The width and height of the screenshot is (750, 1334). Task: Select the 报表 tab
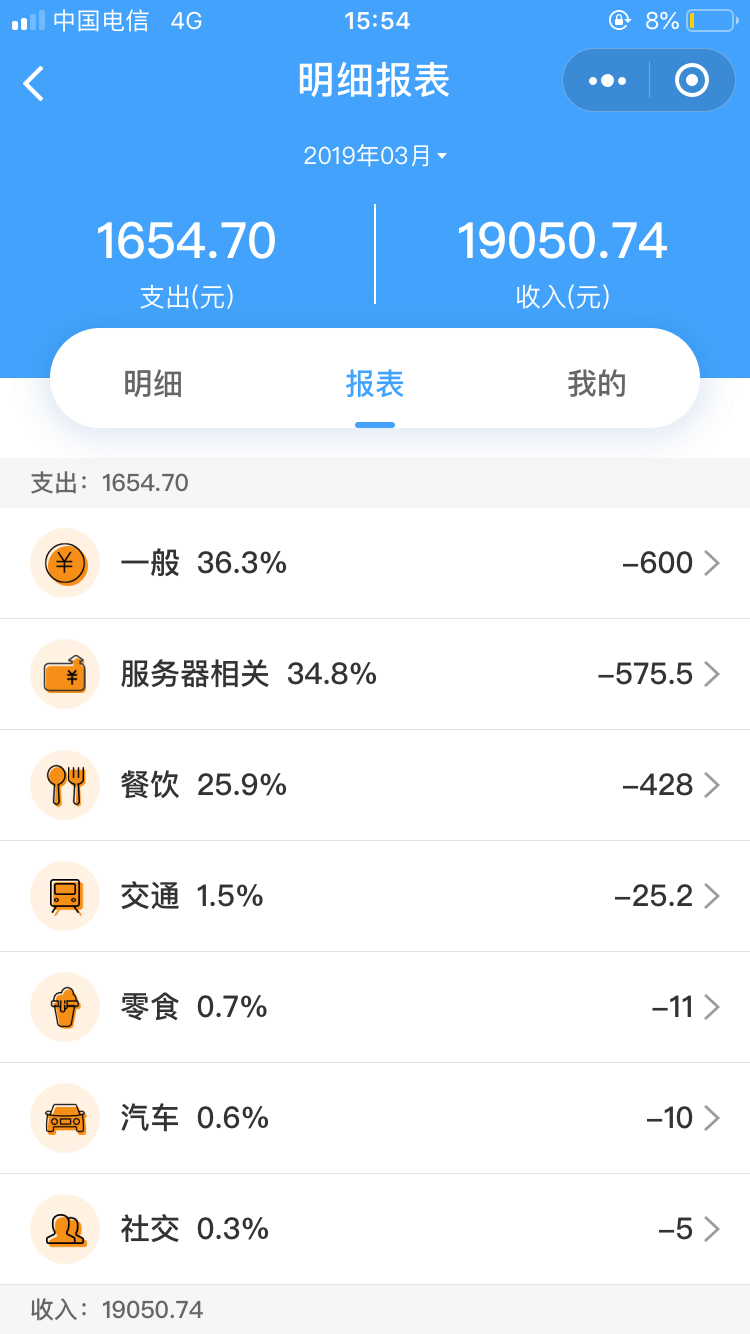(x=375, y=383)
